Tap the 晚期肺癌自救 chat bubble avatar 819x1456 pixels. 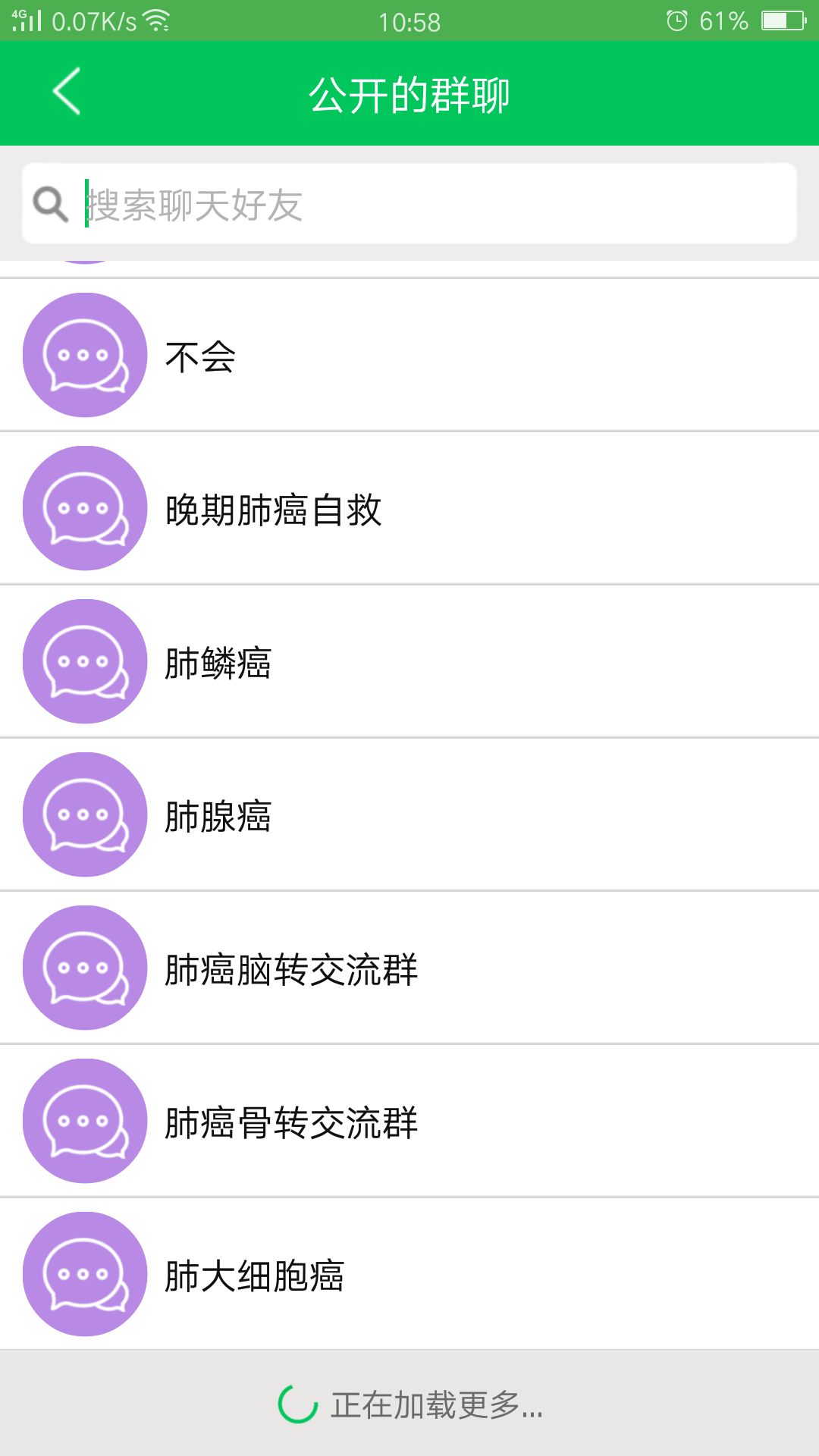(x=84, y=509)
